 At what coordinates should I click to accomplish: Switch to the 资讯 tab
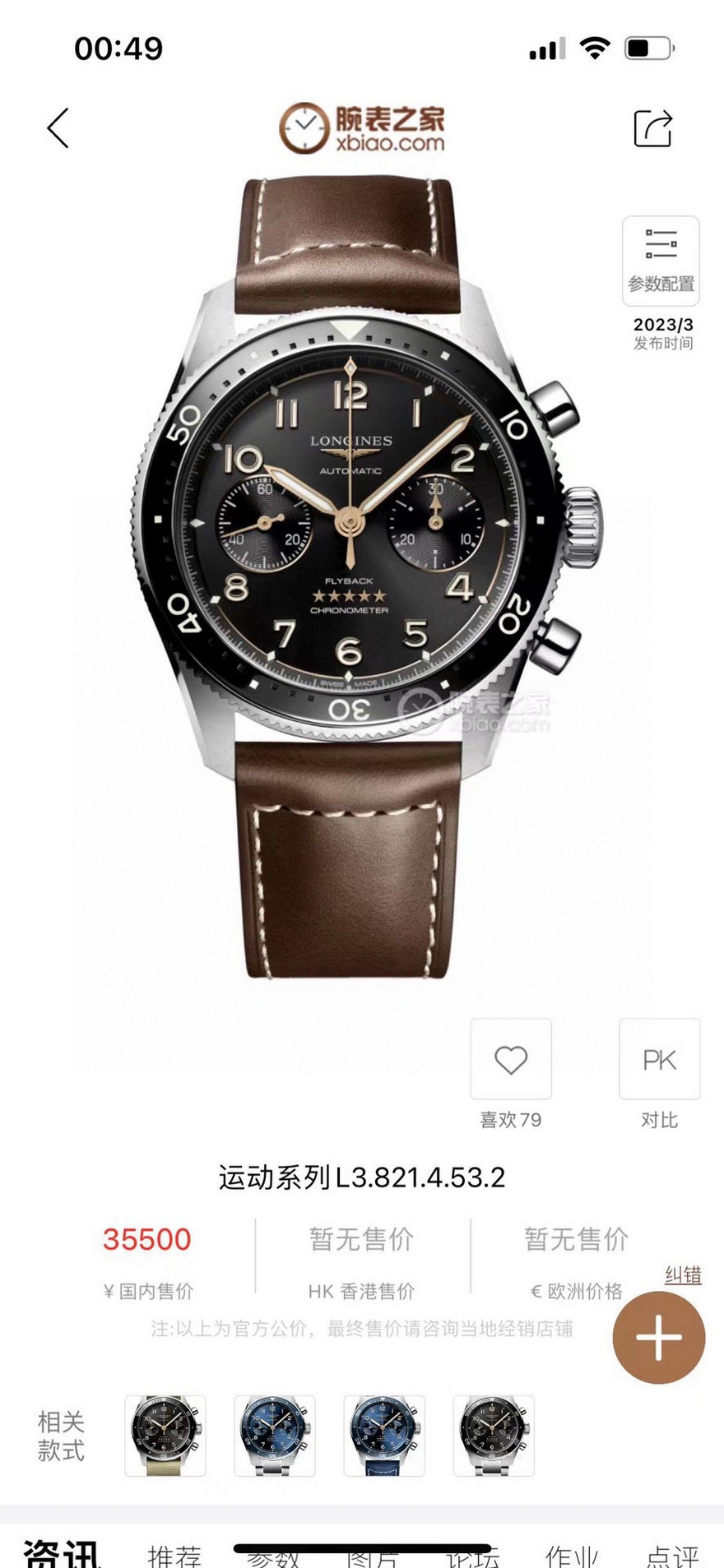(x=62, y=1554)
